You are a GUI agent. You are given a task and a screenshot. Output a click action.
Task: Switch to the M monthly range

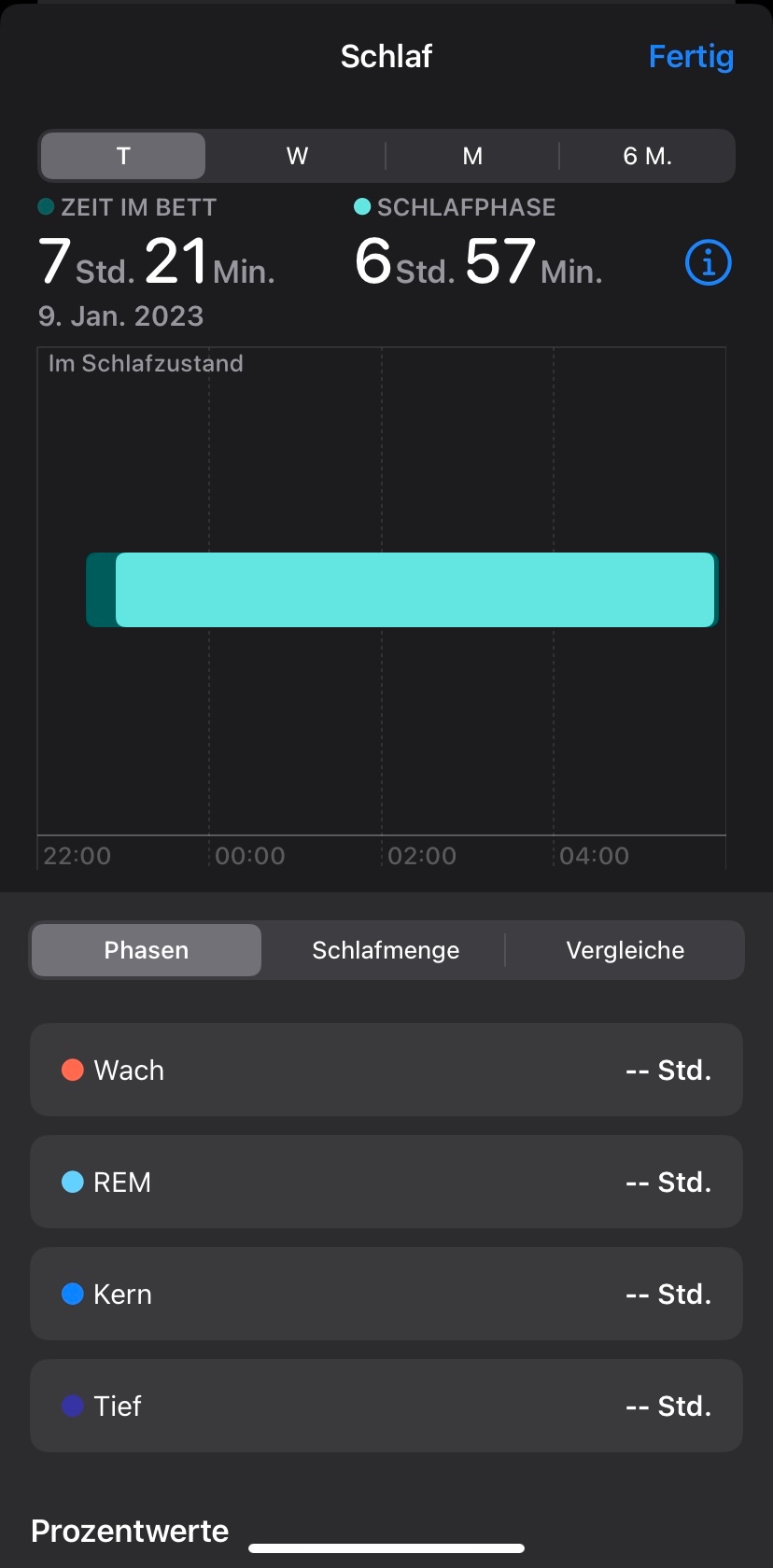click(x=472, y=156)
